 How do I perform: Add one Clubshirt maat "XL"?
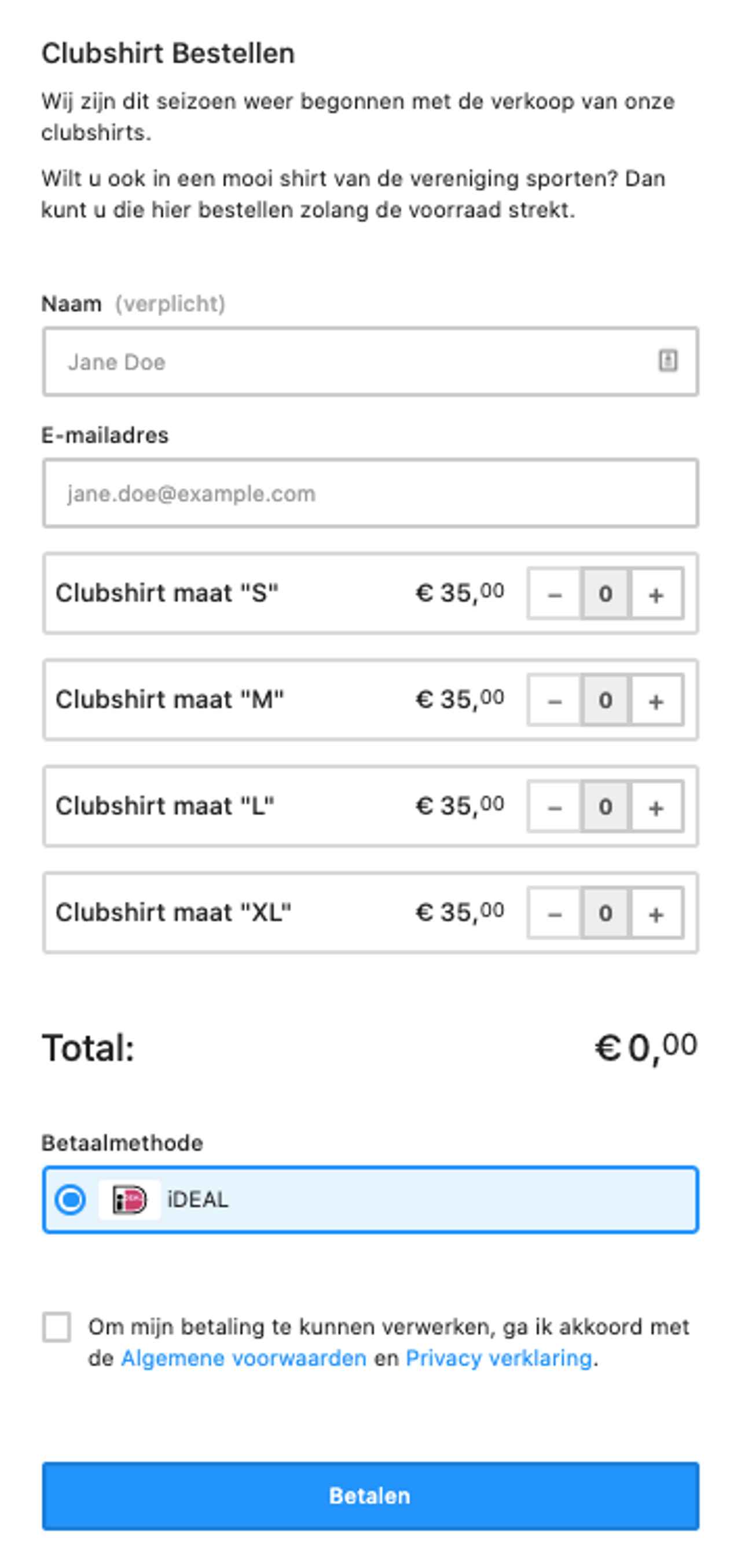(656, 914)
